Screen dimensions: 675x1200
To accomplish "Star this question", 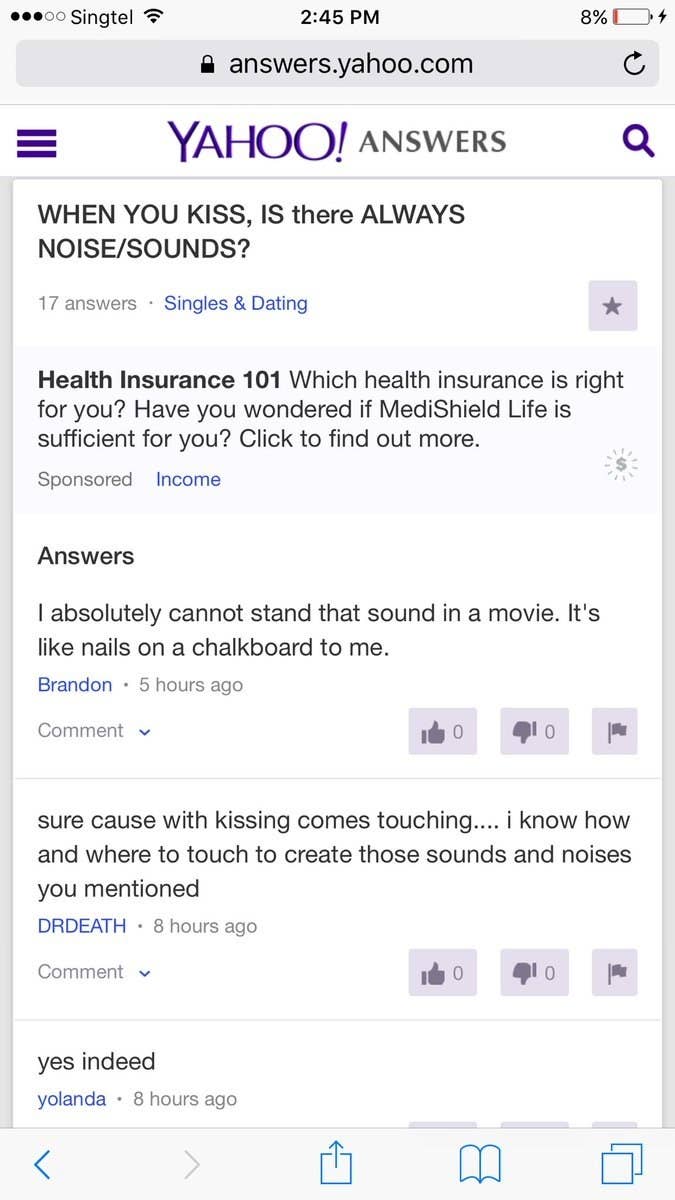I will coord(613,306).
